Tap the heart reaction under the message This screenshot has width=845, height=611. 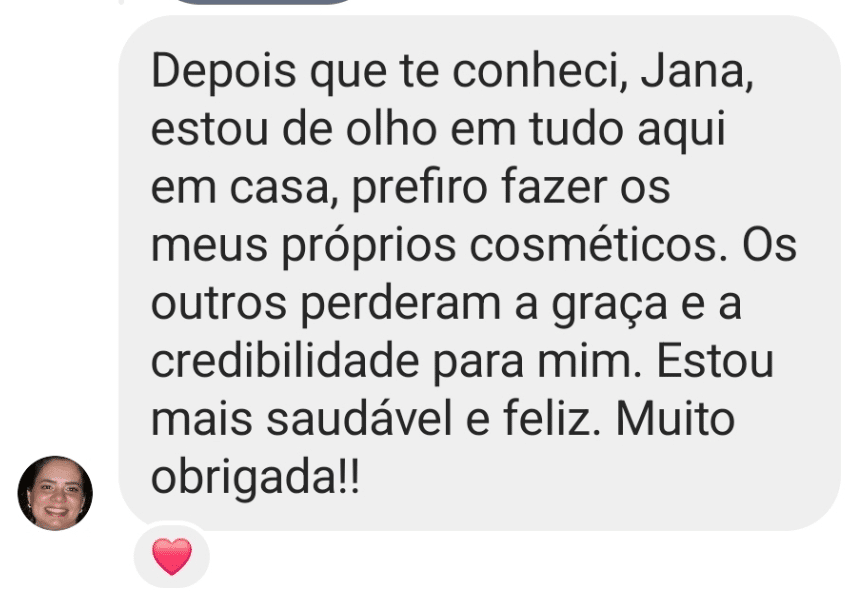[x=171, y=557]
